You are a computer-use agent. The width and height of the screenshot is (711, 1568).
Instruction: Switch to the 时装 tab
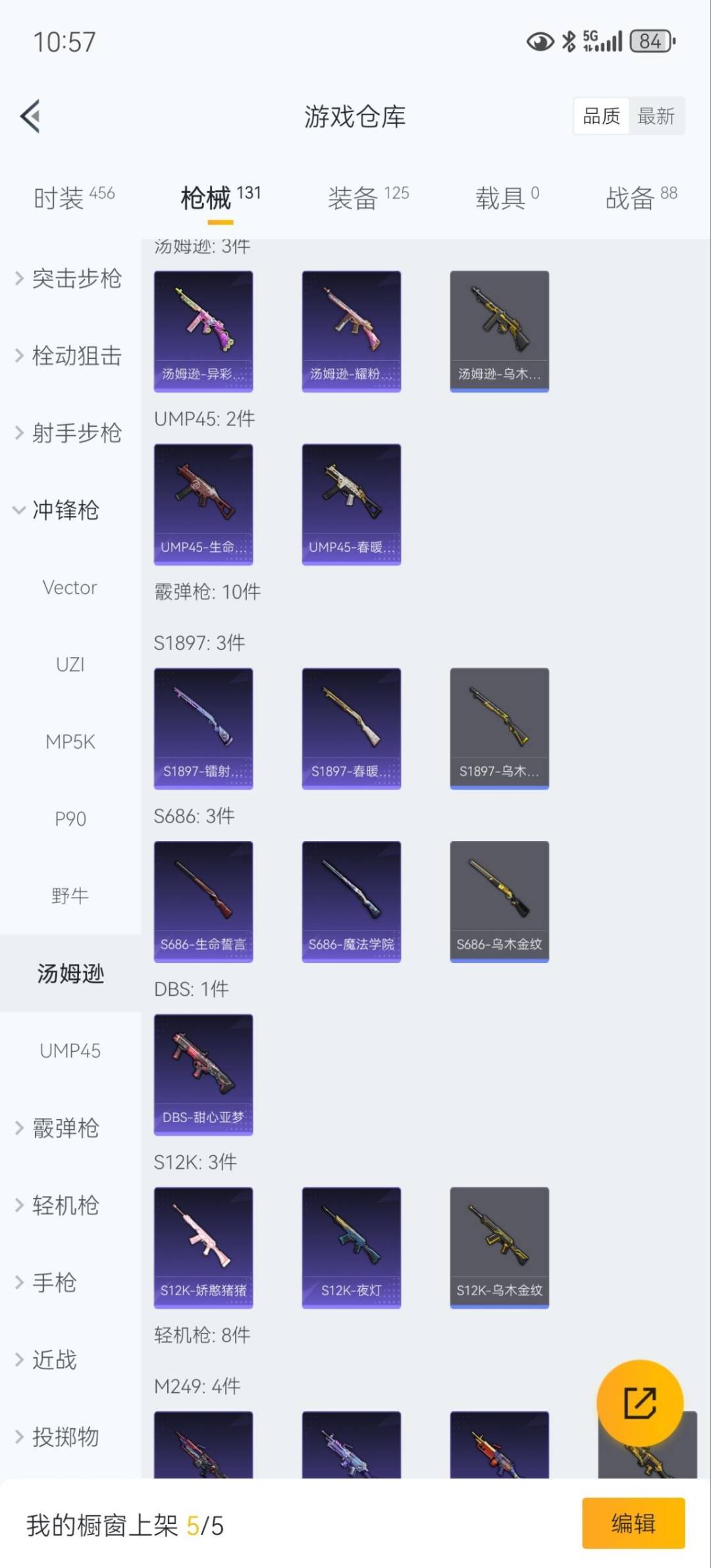[x=74, y=197]
